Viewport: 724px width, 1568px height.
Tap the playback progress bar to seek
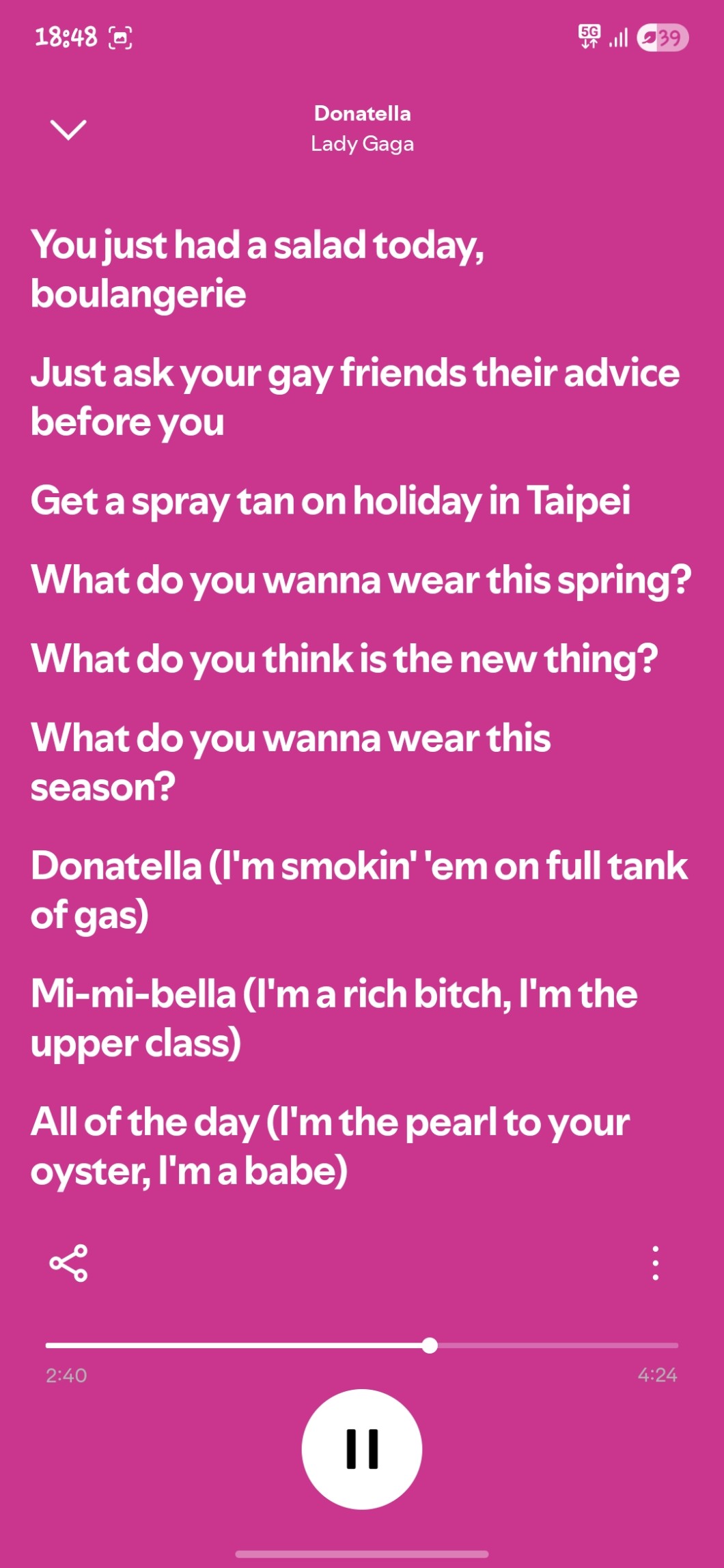click(x=362, y=1345)
